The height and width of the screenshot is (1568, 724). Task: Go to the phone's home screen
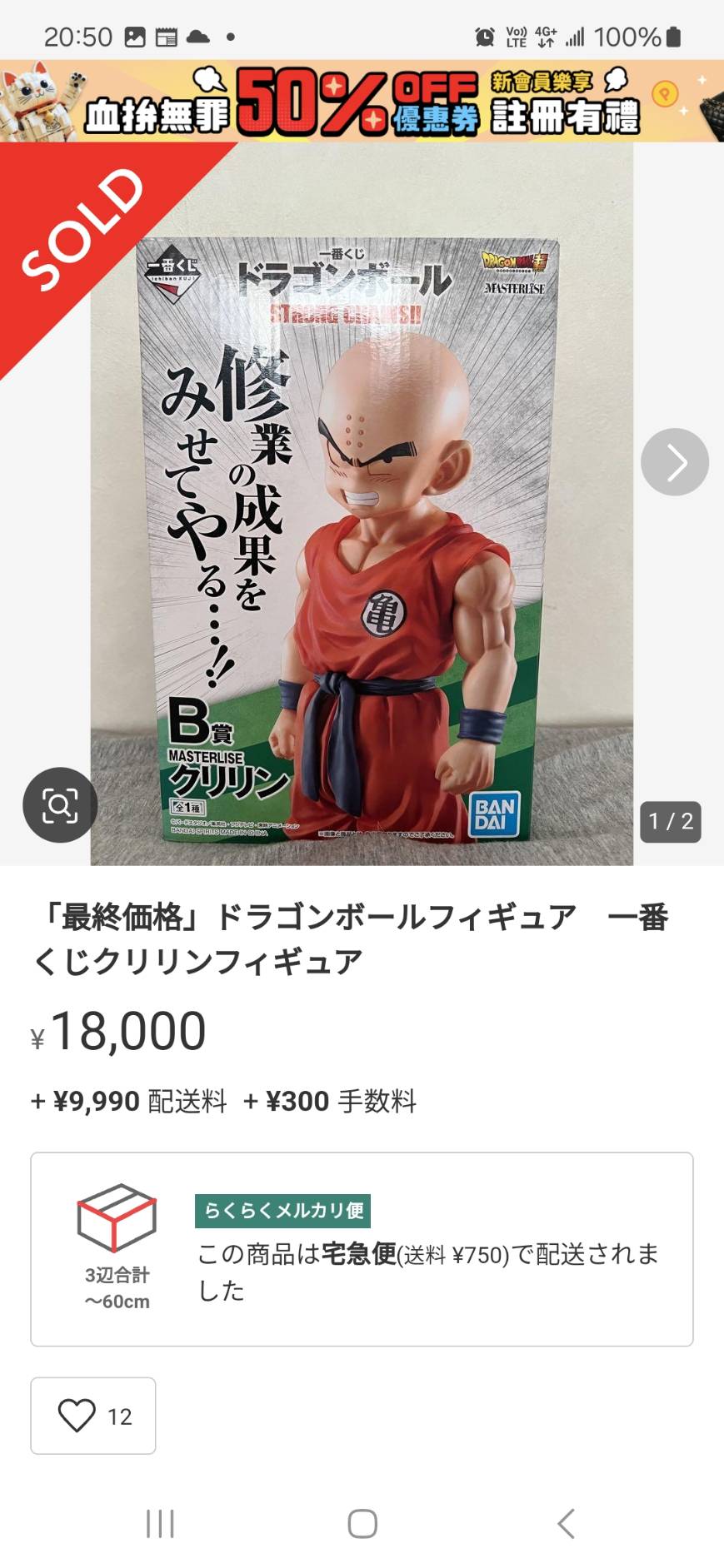pos(362,1524)
